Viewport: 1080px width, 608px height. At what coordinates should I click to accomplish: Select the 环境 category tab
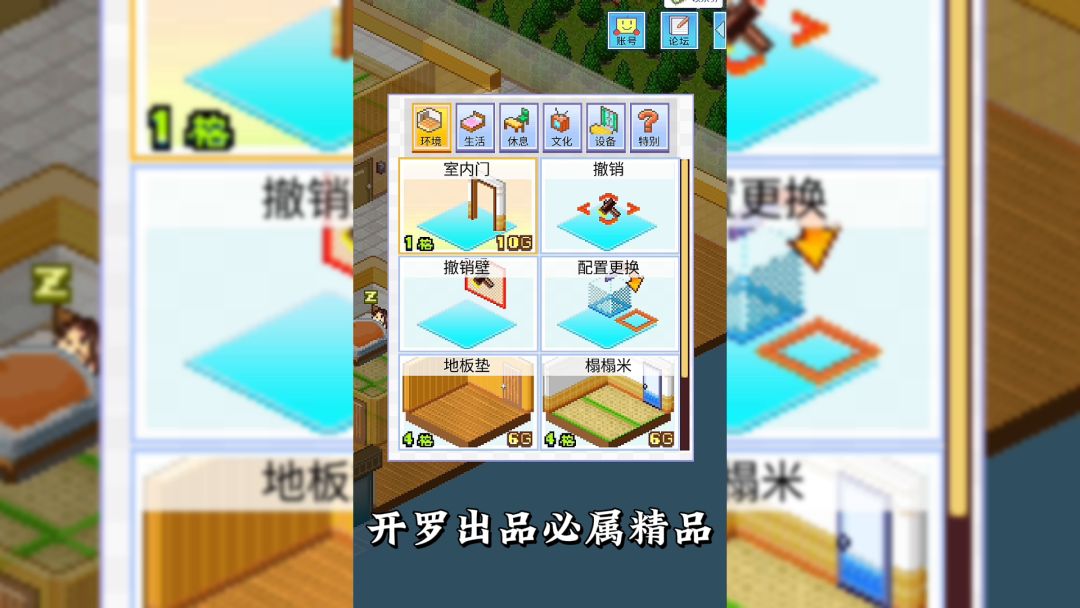coord(431,127)
